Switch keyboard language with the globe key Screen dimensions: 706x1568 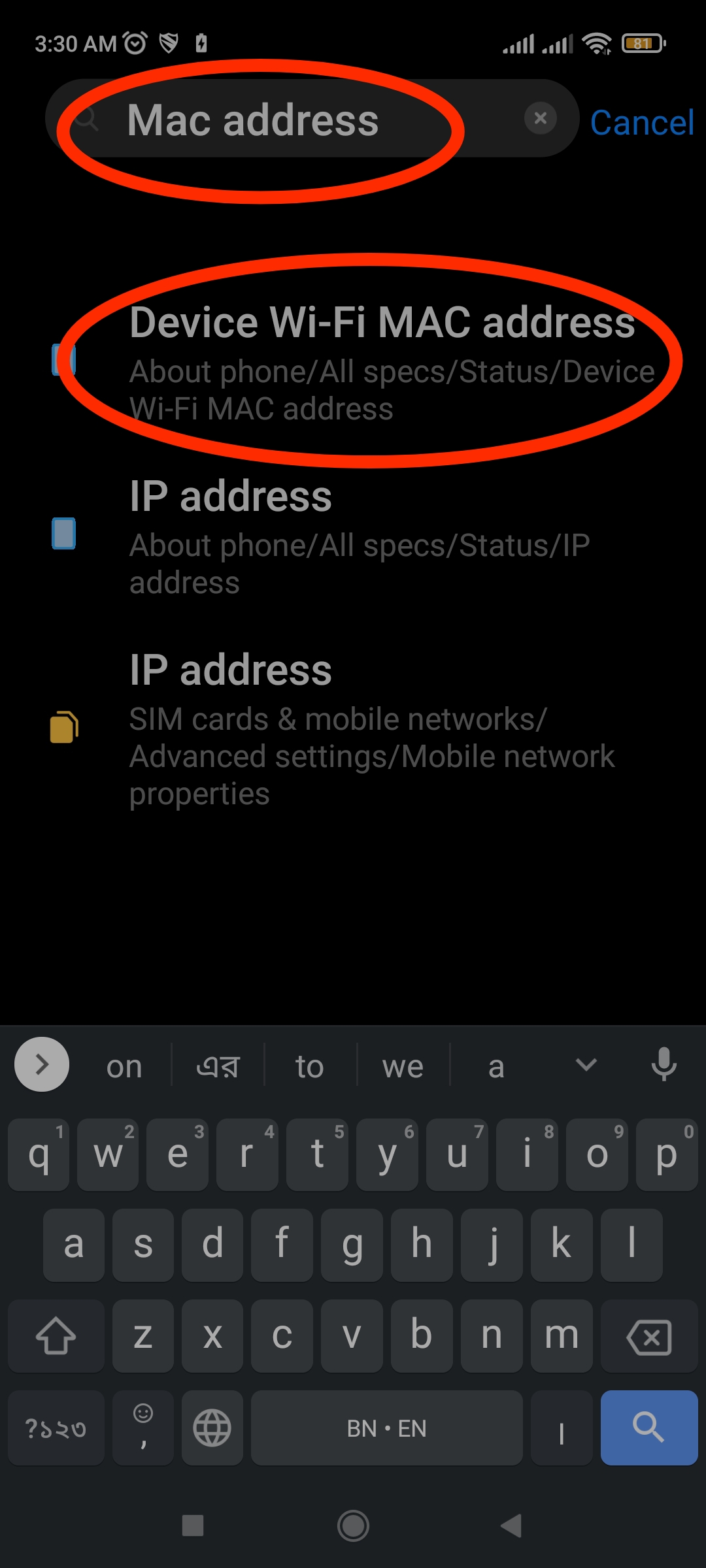tap(212, 1428)
